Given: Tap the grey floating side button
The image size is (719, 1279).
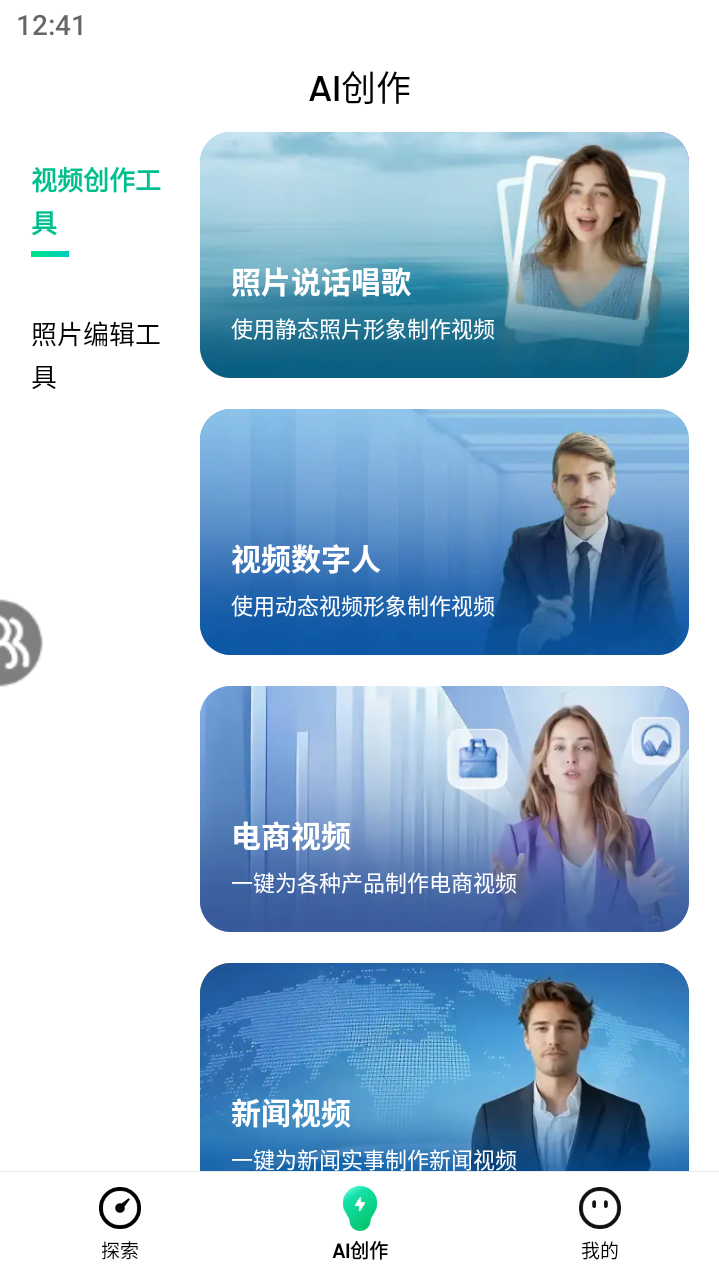Looking at the screenshot, I should [x=18, y=643].
